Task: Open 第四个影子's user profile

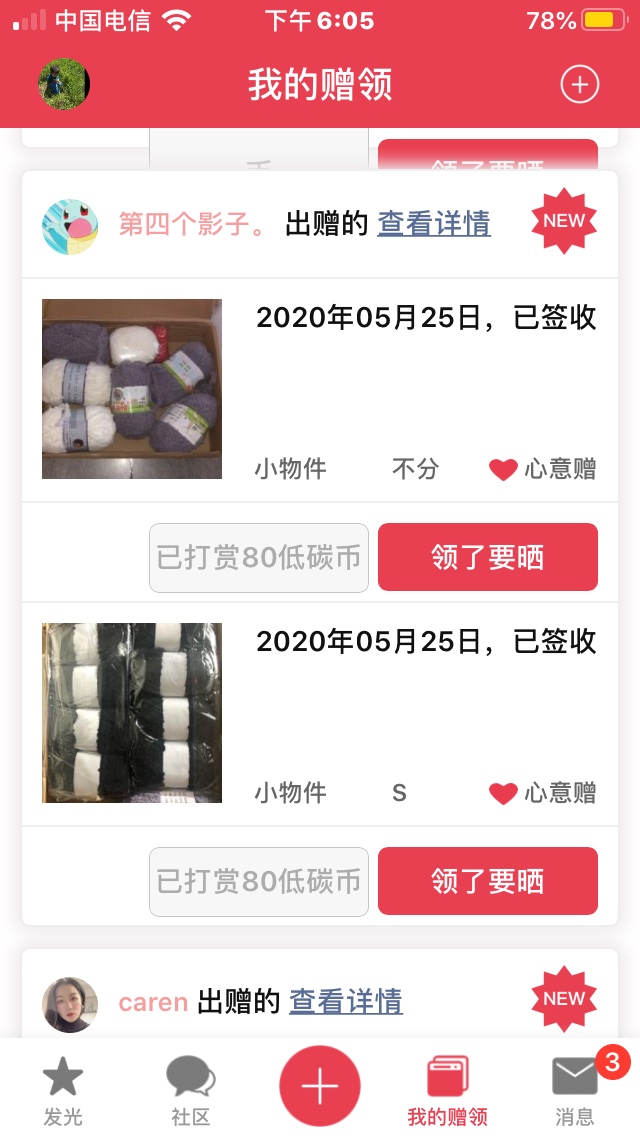Action: (70, 226)
